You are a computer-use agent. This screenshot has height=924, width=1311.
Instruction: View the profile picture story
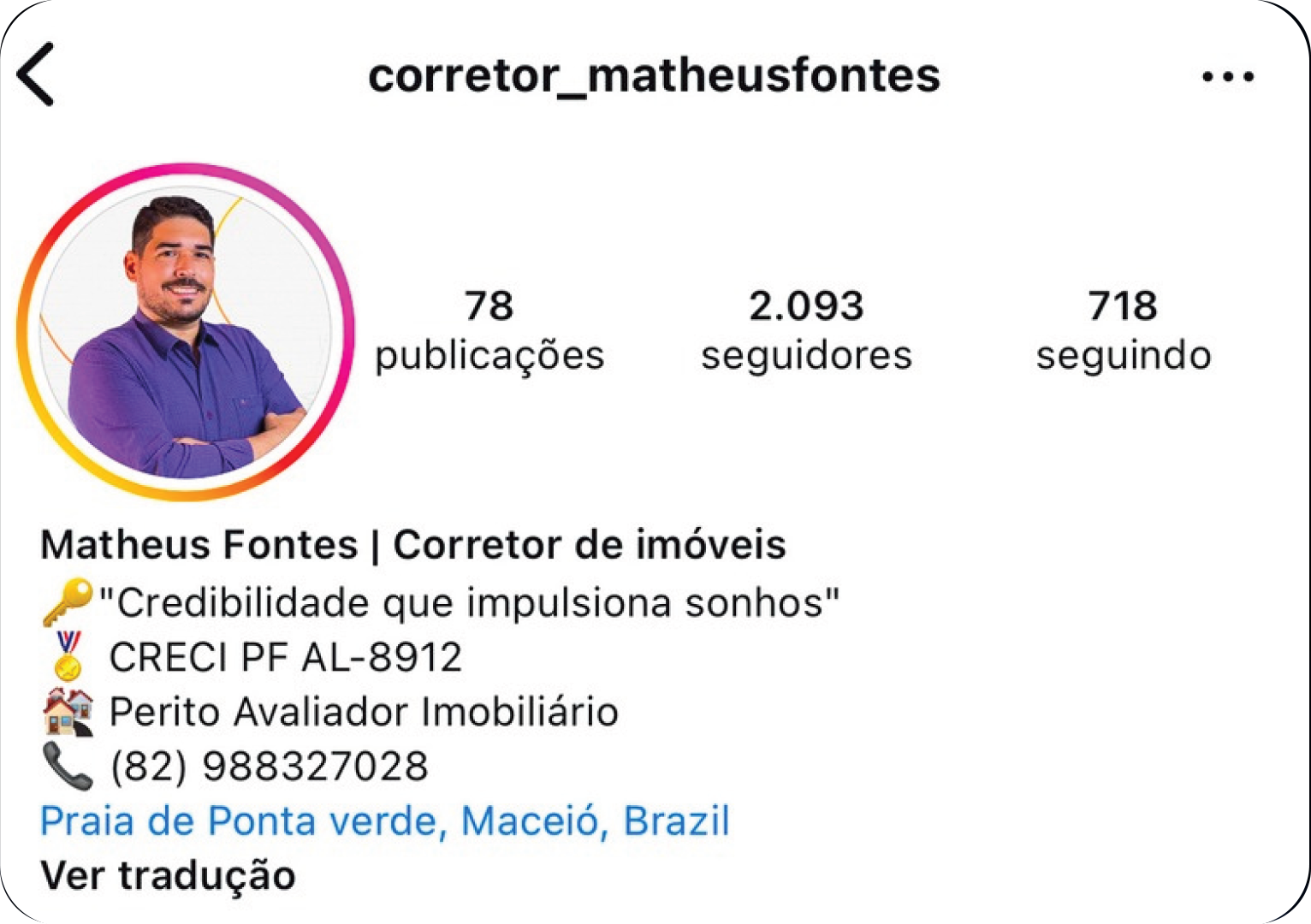point(185,332)
